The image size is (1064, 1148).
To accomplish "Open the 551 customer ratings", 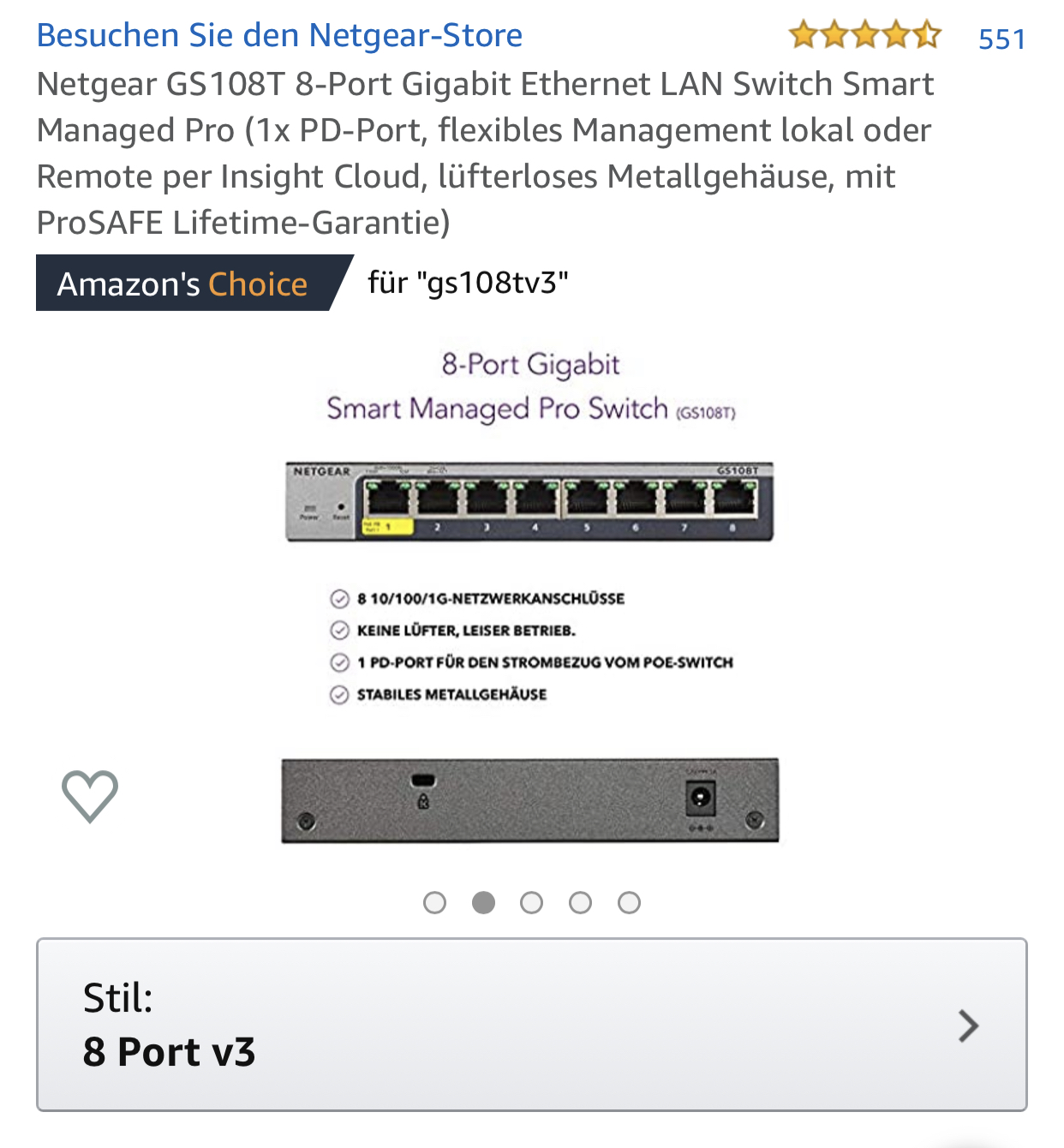I will pos(1001,39).
